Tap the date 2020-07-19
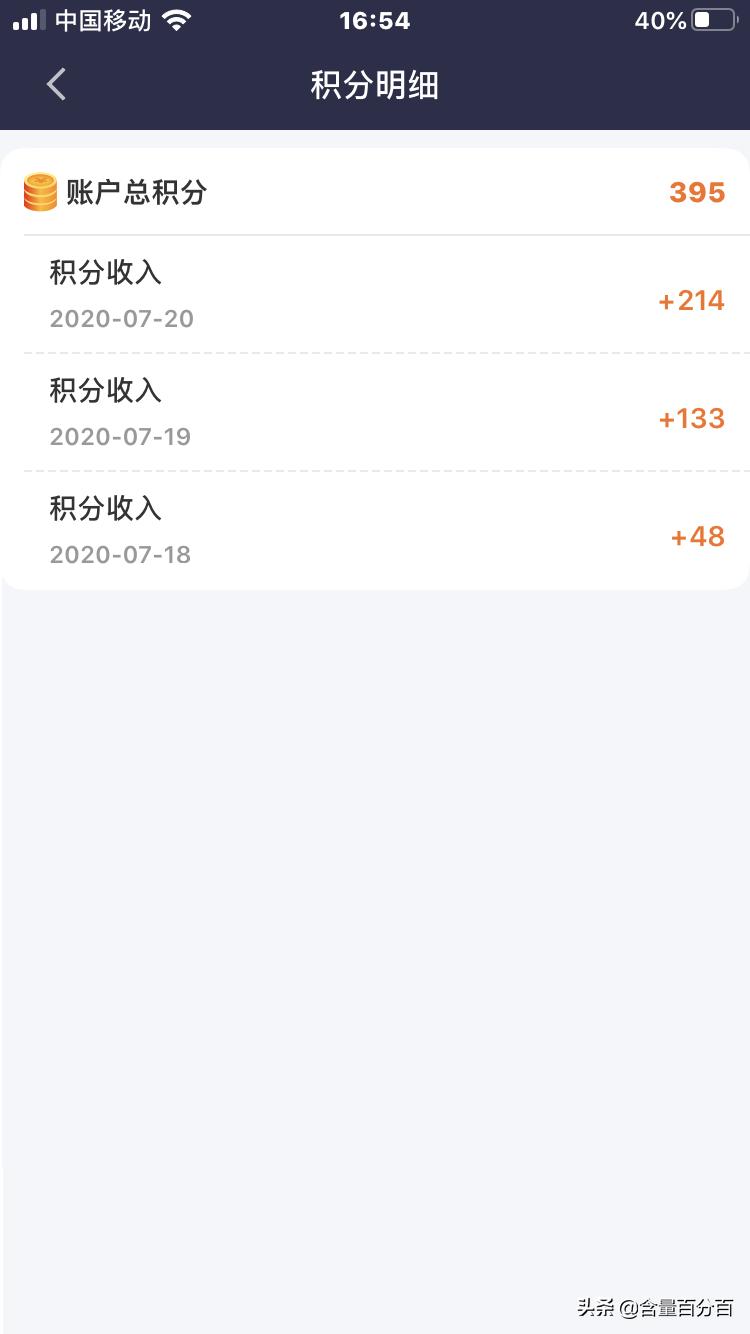 [120, 436]
